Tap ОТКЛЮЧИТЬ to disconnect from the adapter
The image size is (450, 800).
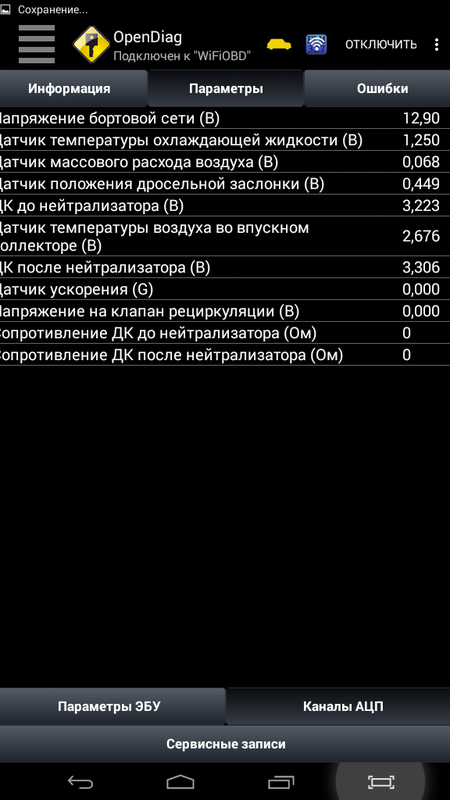coord(381,44)
